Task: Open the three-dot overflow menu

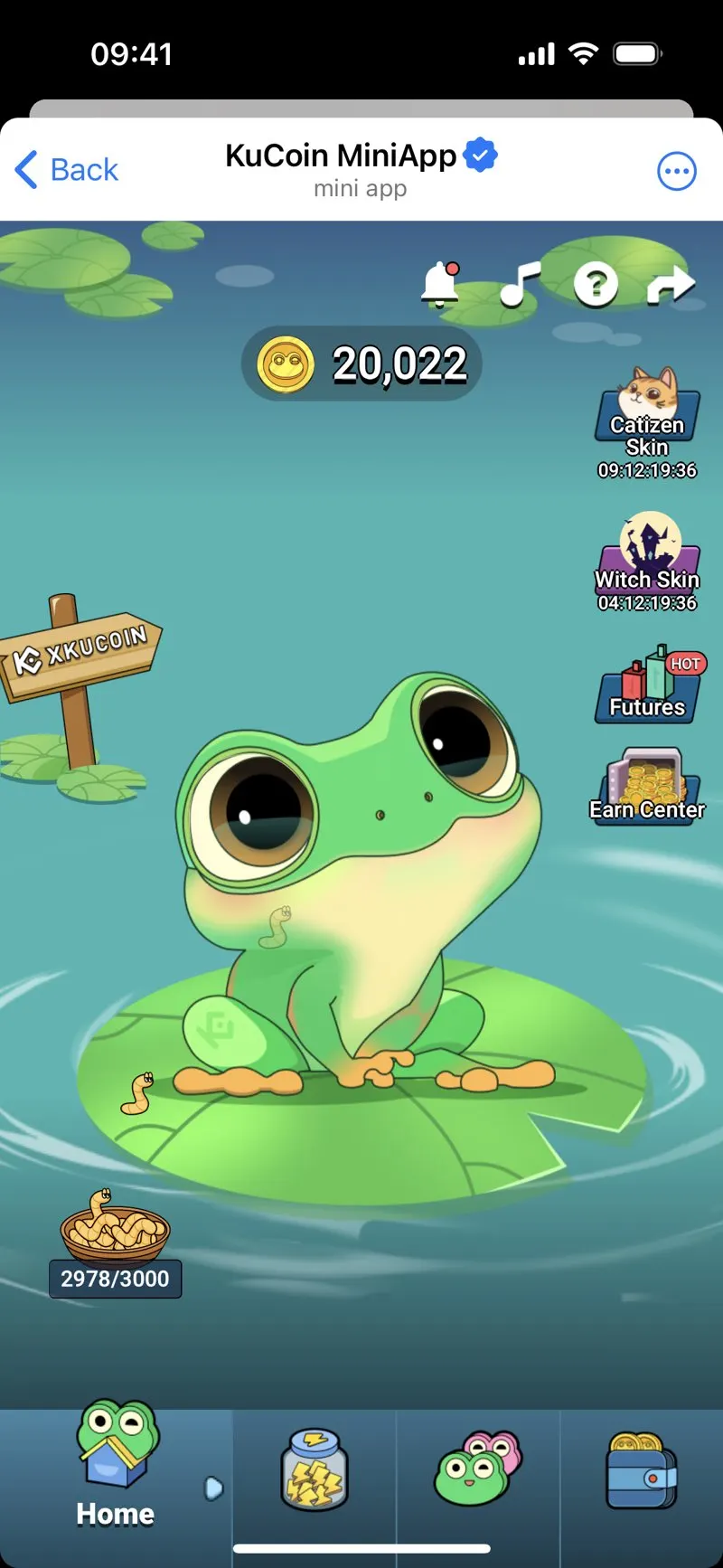Action: (x=677, y=171)
